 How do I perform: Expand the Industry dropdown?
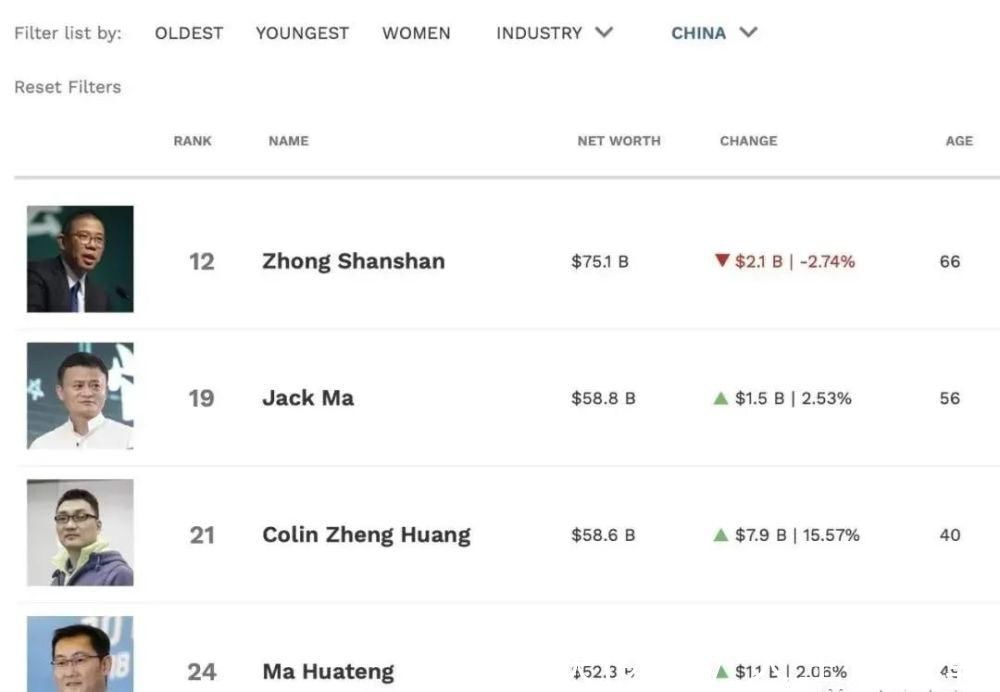tap(554, 33)
